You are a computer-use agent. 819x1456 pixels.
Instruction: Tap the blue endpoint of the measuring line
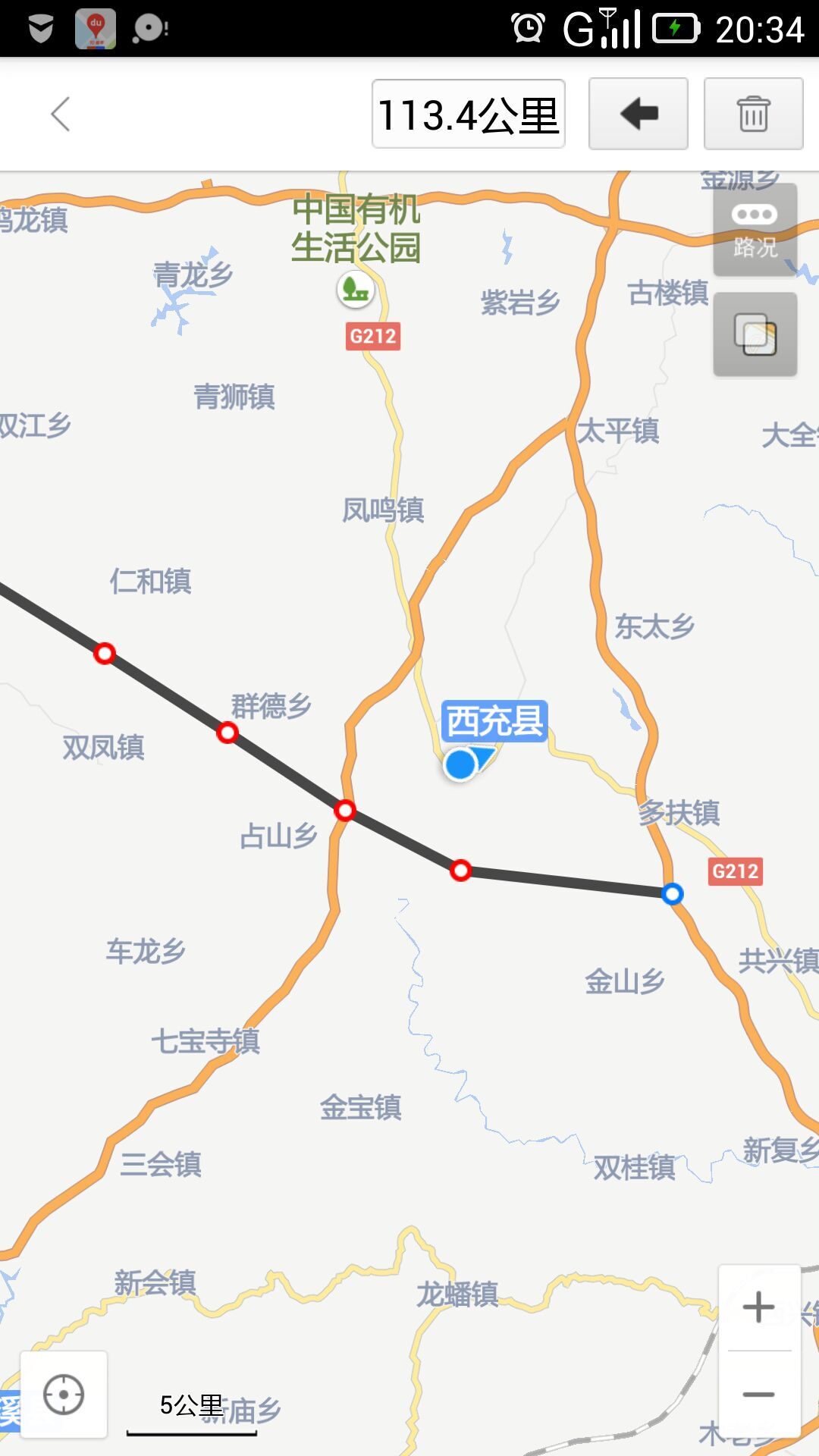click(672, 894)
